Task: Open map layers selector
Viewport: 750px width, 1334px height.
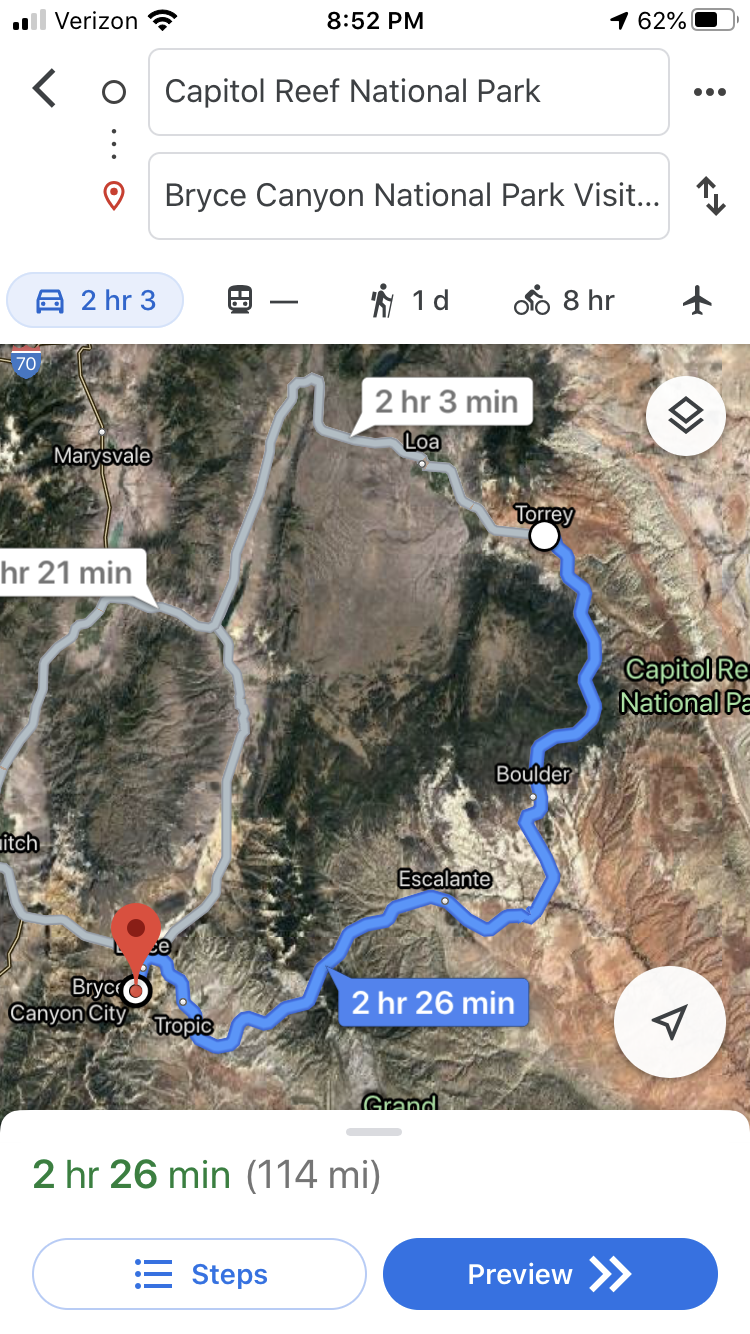Action: [685, 416]
